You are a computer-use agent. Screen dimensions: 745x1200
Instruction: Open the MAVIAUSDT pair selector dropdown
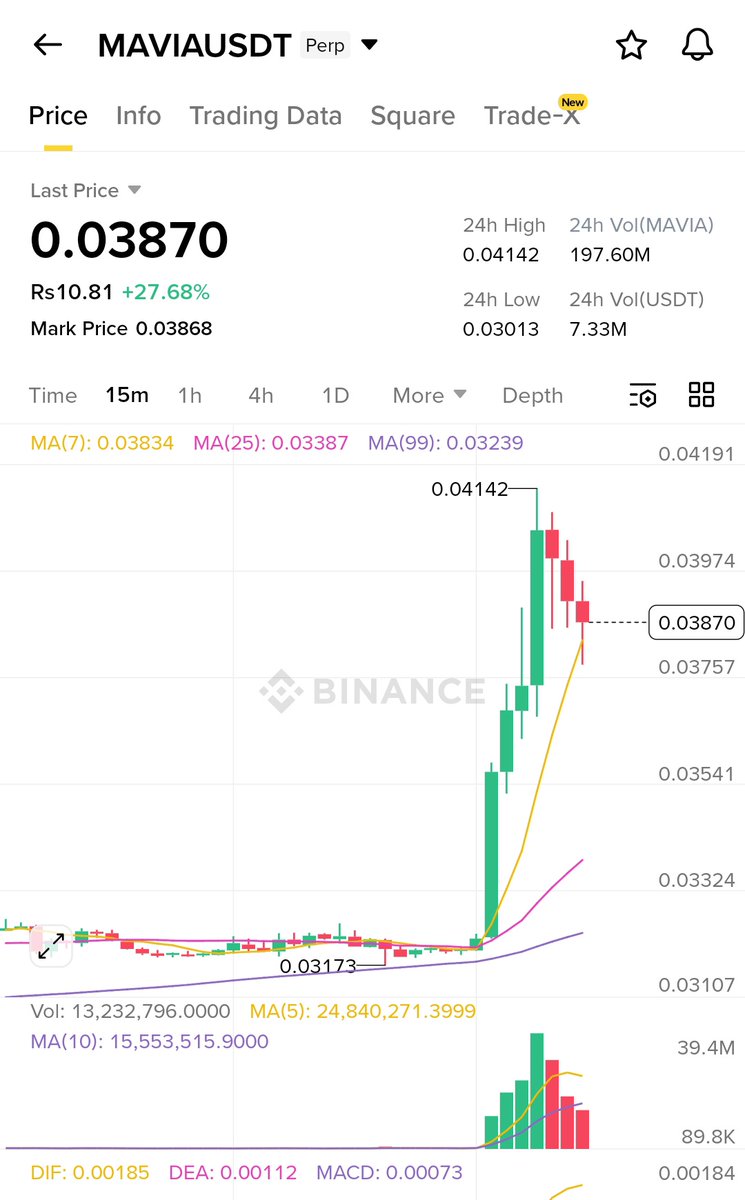[x=369, y=45]
